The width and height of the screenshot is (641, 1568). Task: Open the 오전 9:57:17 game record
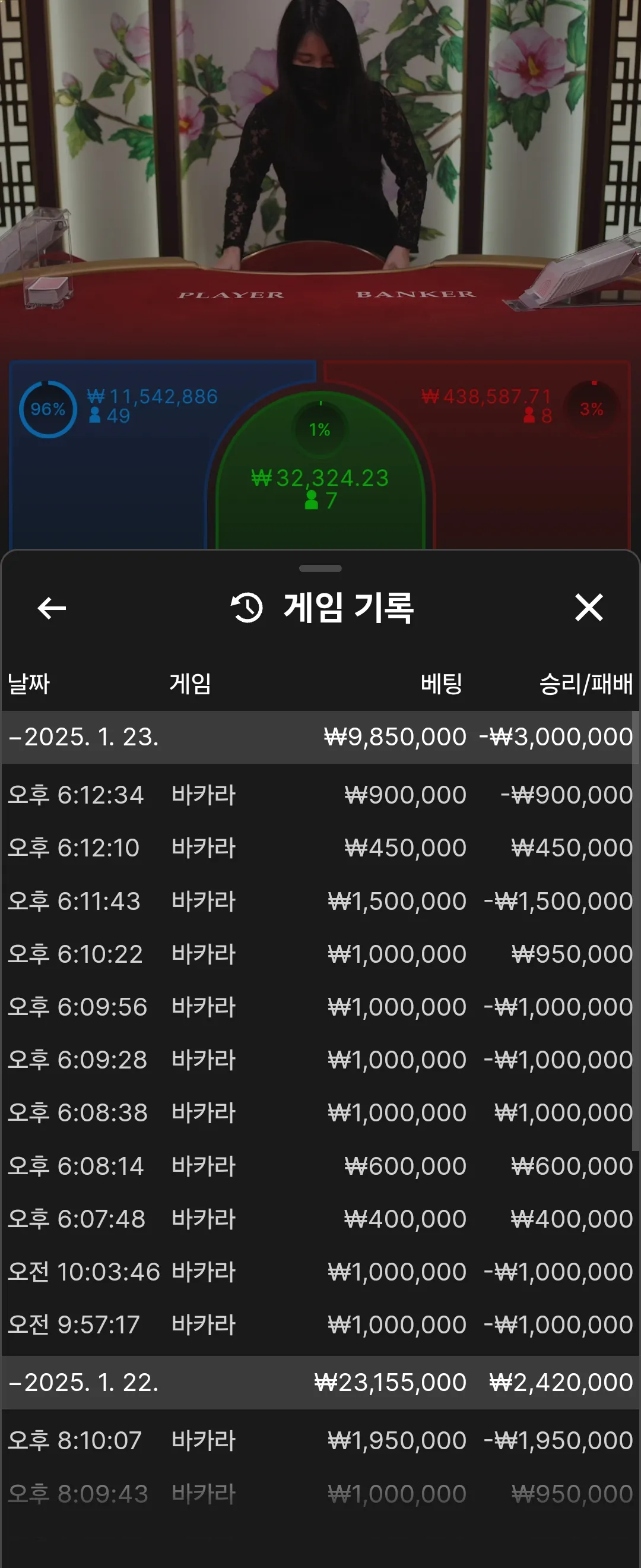click(320, 1324)
